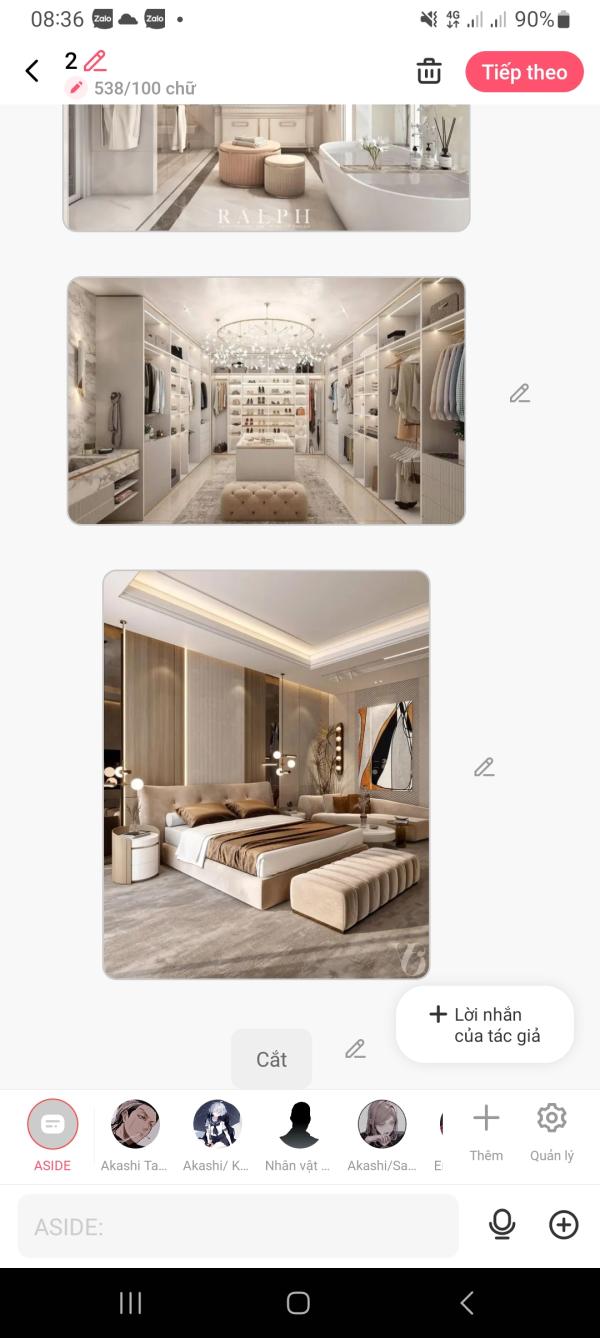Screen dimensions: 600x1338
Task: Delete using the trash icon
Action: pyautogui.click(x=429, y=71)
